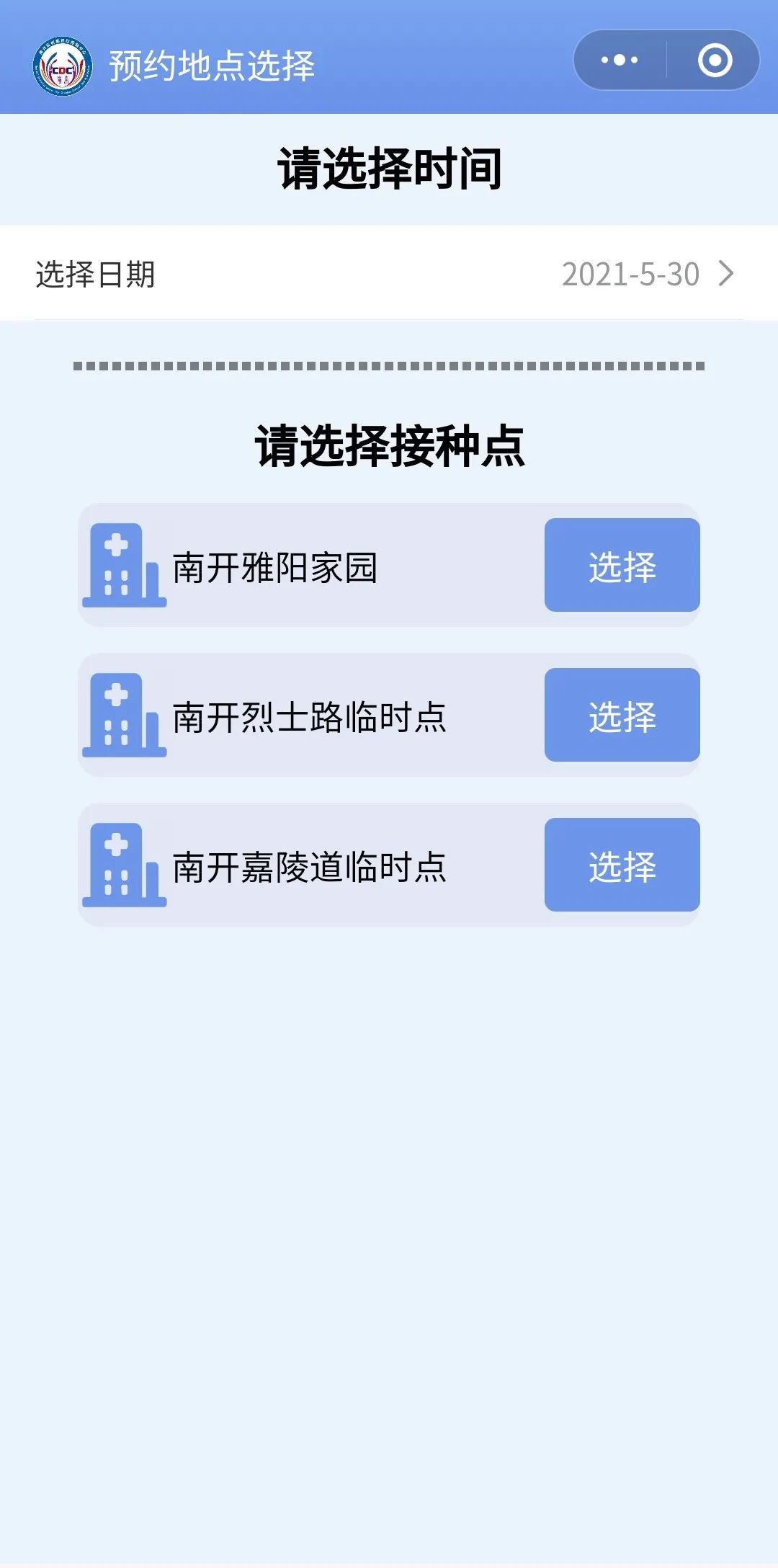The image size is (778, 1568).
Task: Tap 选择 for 南开嘉陵道临时点
Action: coord(622,865)
